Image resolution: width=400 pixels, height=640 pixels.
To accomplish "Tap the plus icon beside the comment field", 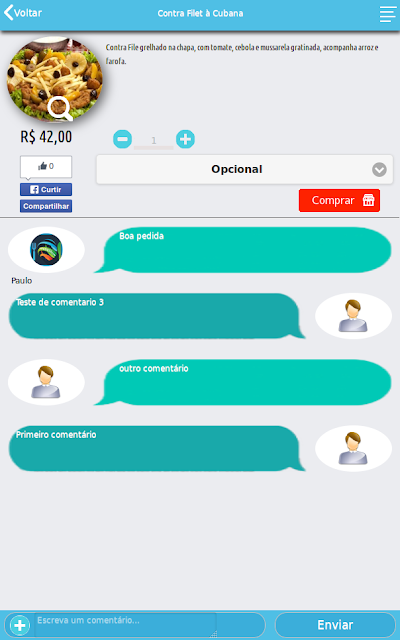I will pos(20,625).
